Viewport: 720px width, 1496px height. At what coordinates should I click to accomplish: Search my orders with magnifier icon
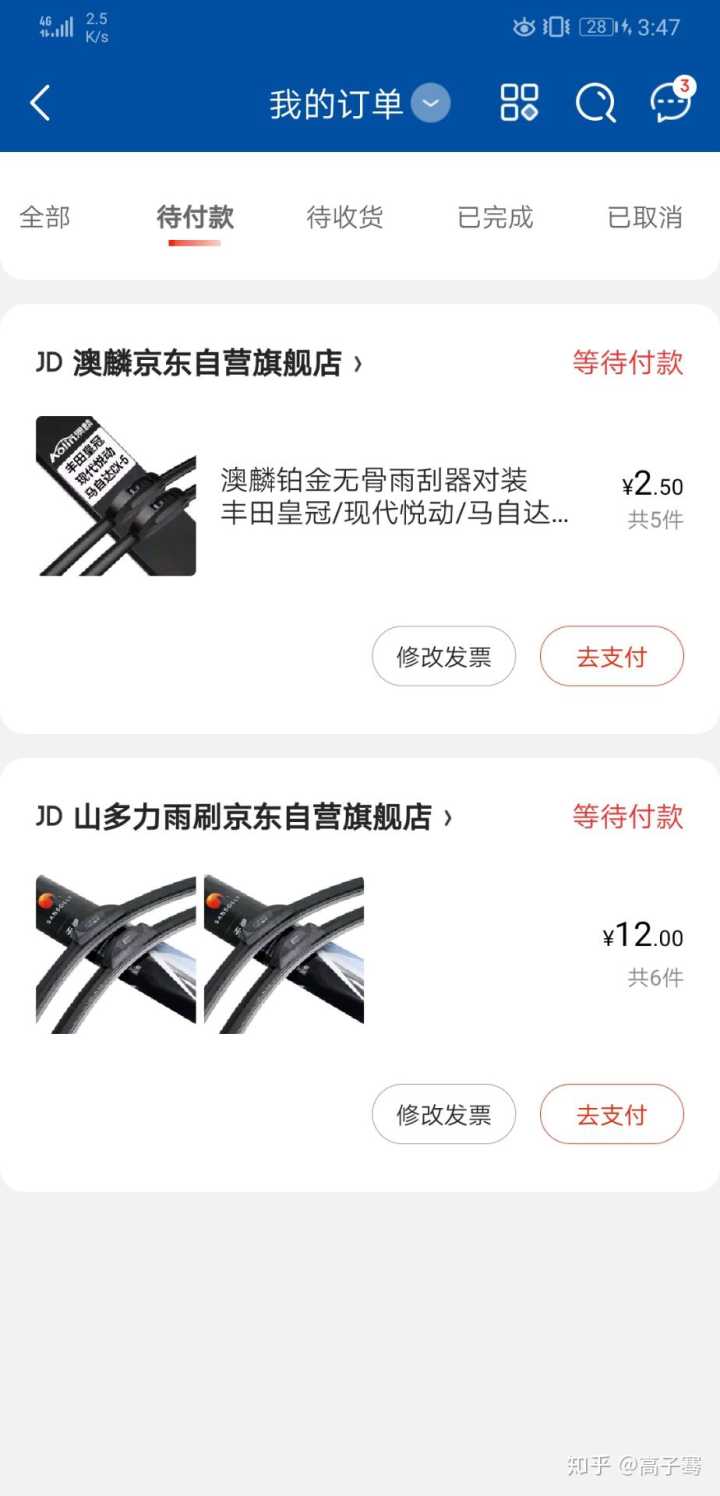(x=595, y=103)
